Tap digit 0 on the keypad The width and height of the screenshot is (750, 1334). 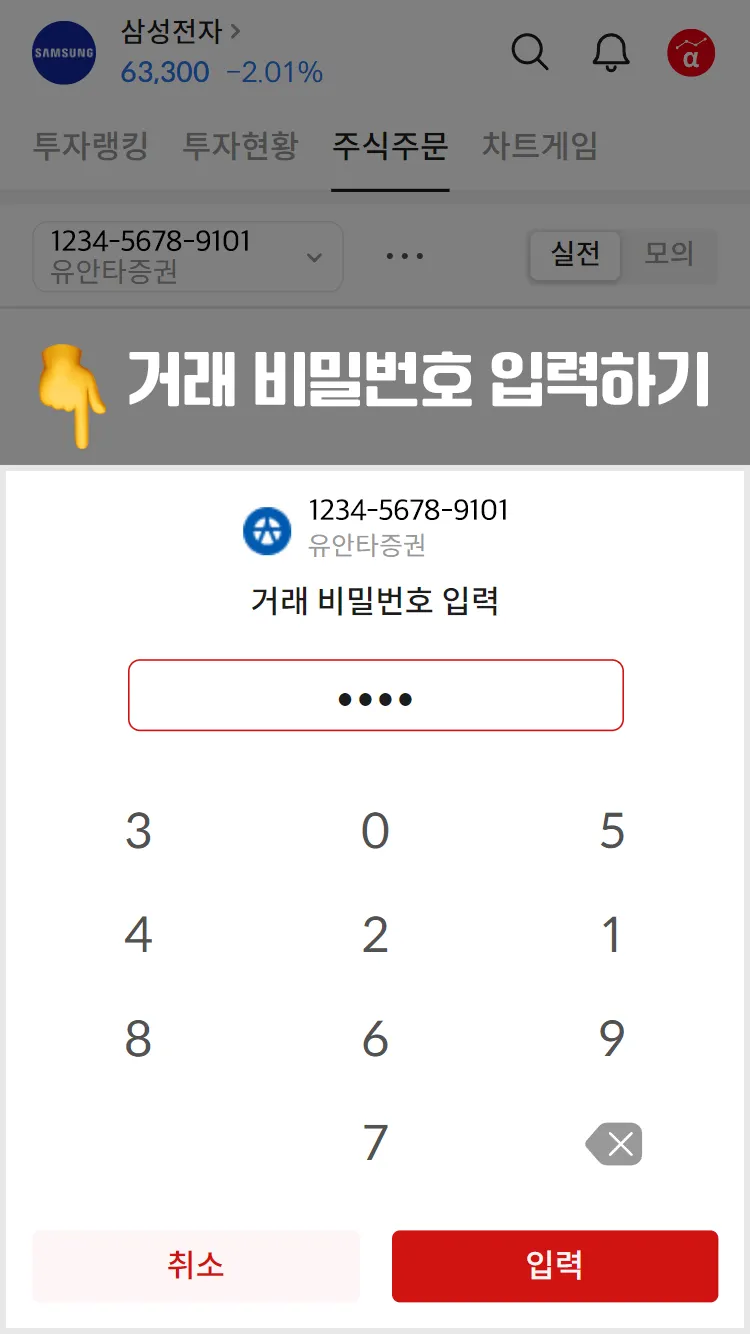tap(375, 831)
